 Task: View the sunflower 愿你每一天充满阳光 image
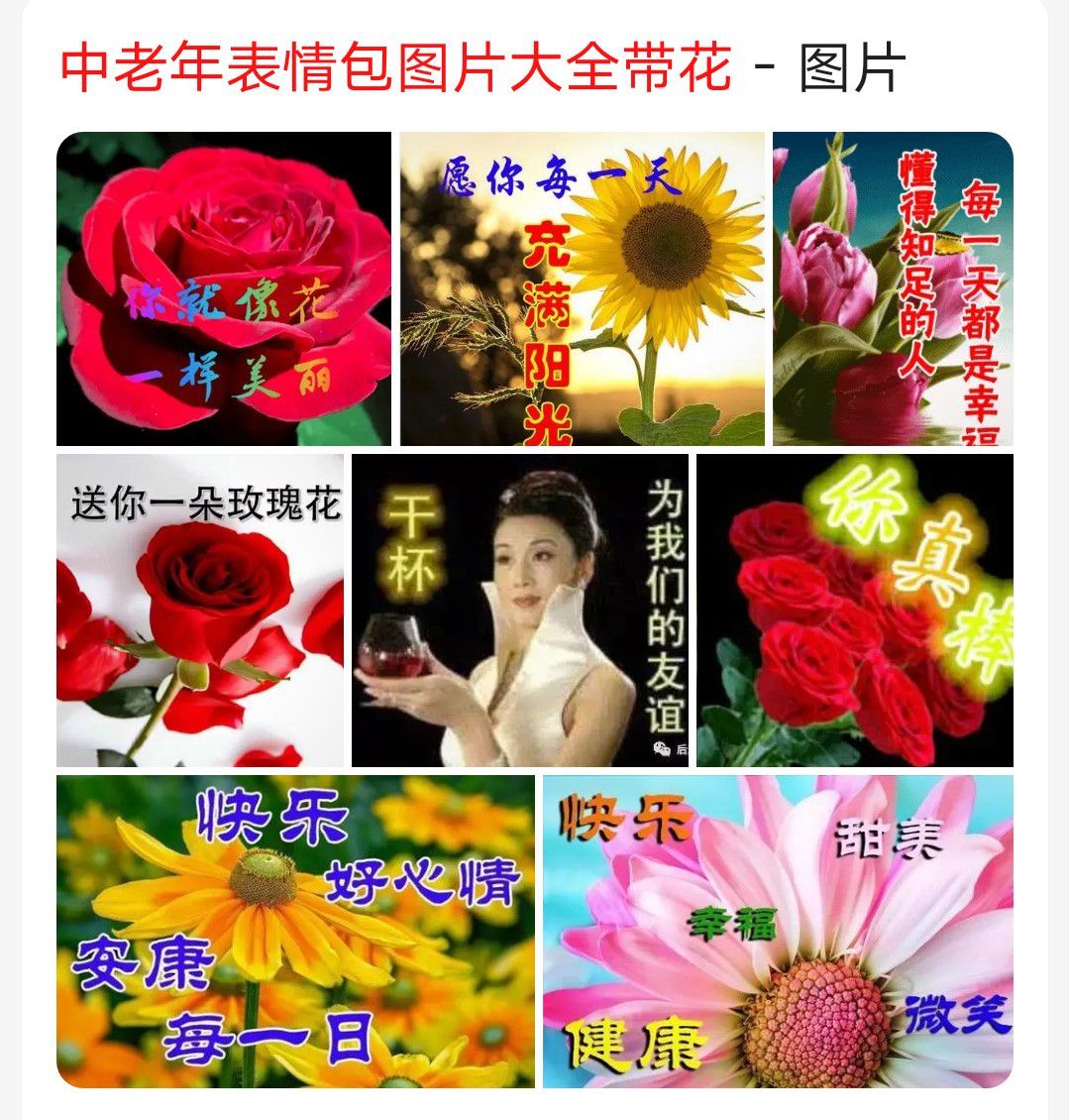(x=583, y=288)
